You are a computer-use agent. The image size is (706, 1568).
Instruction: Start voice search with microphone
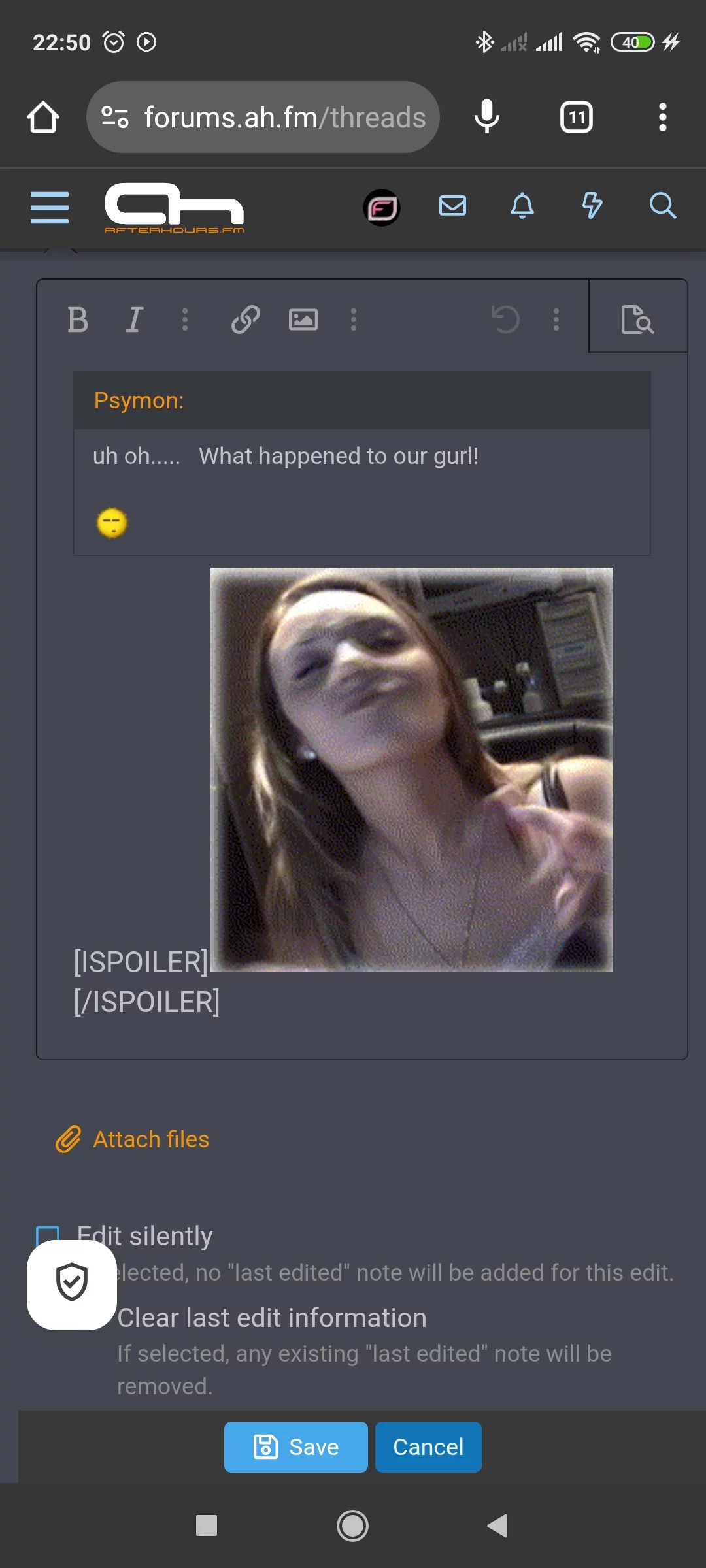pyautogui.click(x=486, y=118)
